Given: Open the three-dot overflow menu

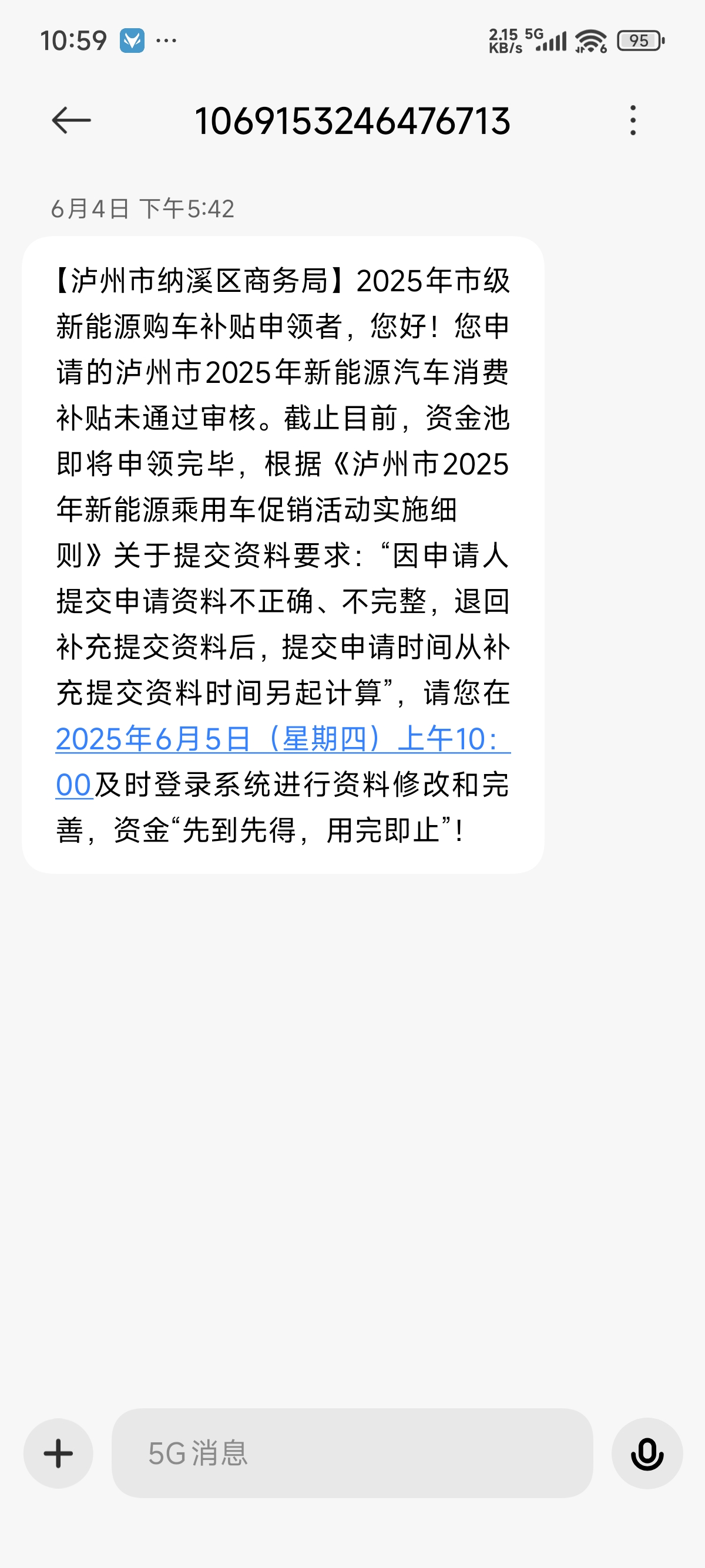Looking at the screenshot, I should [633, 120].
